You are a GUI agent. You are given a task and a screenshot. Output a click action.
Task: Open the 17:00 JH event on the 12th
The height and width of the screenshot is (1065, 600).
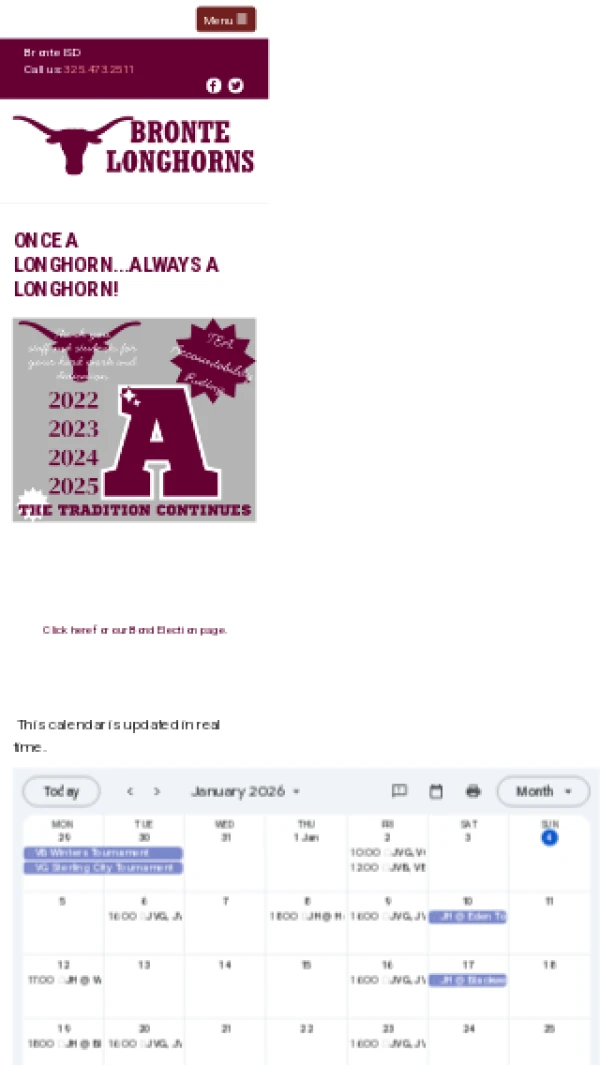[x=64, y=980]
